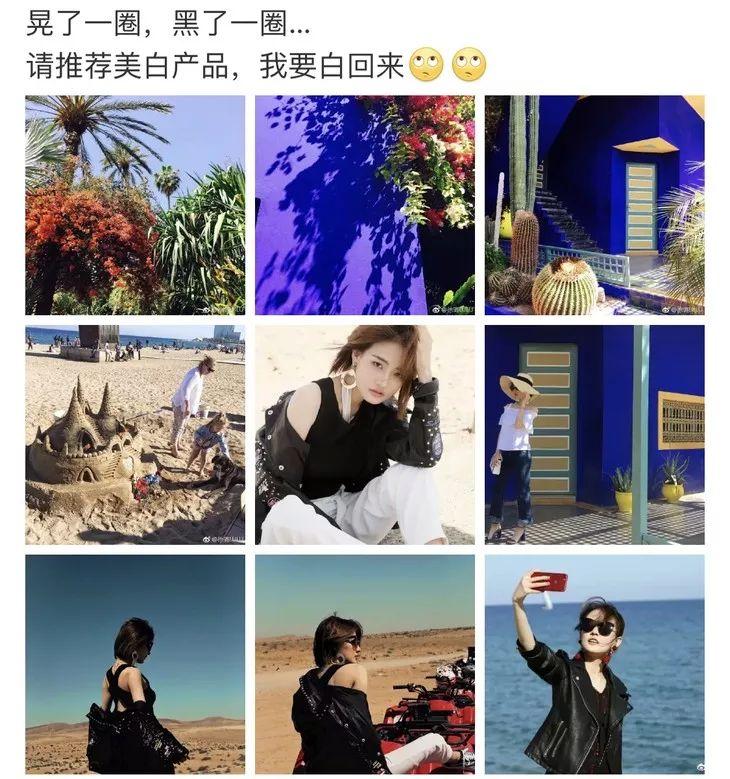Image resolution: width=730 pixels, height=779 pixels.
Task: Open the straw-hat woman at blue door photo
Action: click(594, 434)
